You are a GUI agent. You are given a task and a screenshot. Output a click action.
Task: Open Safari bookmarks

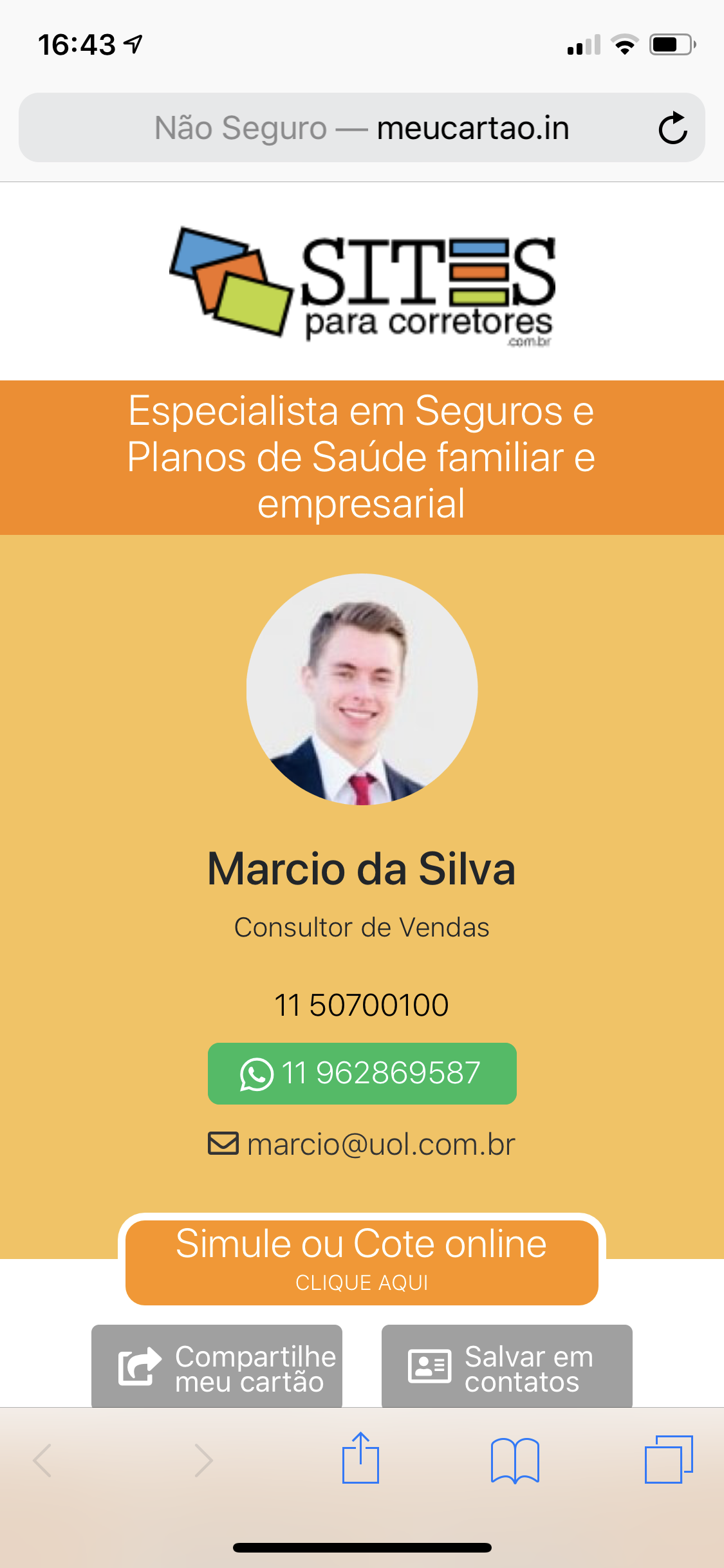coord(515,1460)
